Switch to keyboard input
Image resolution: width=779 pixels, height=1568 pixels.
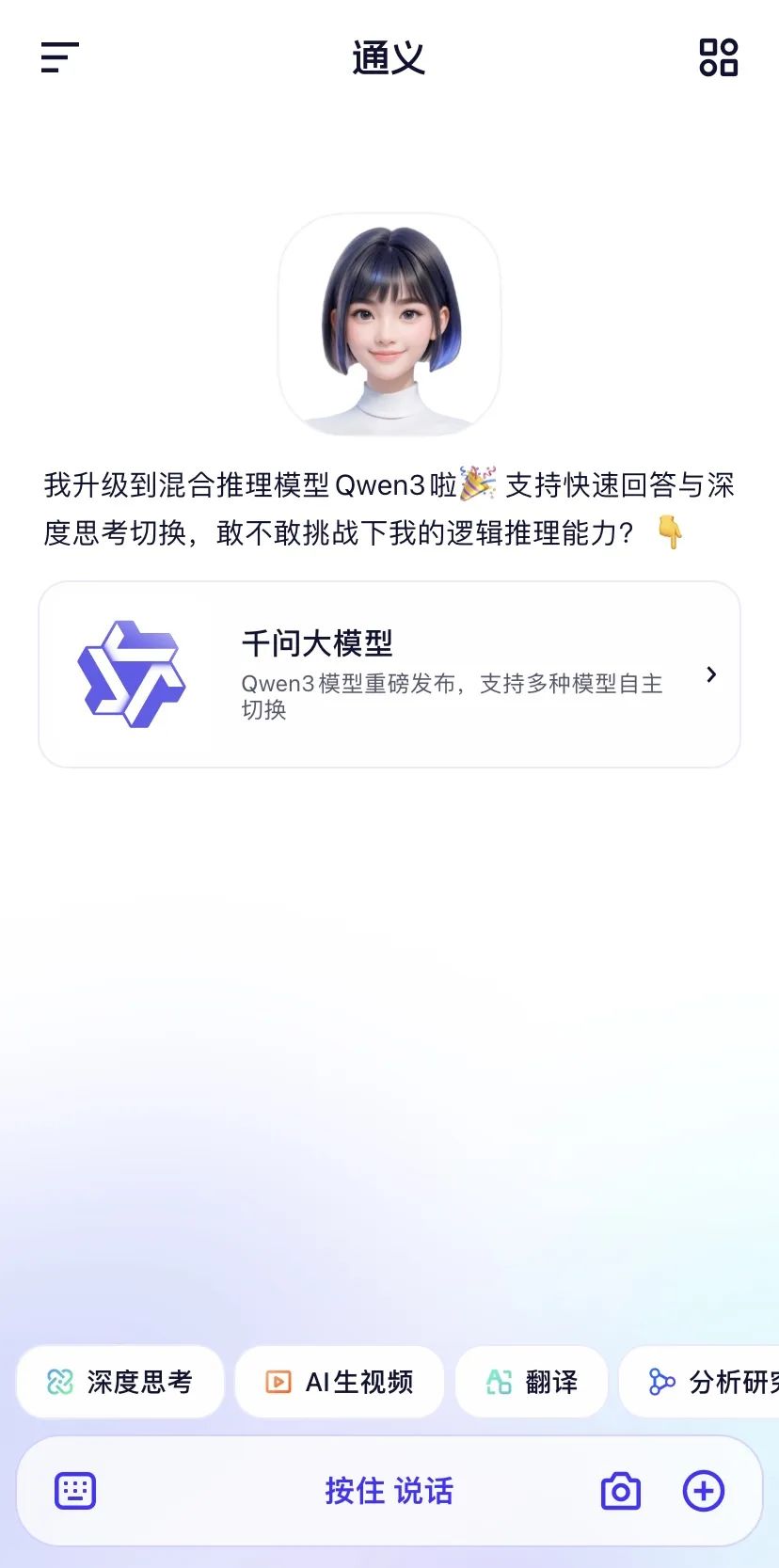pyautogui.click(x=75, y=1491)
